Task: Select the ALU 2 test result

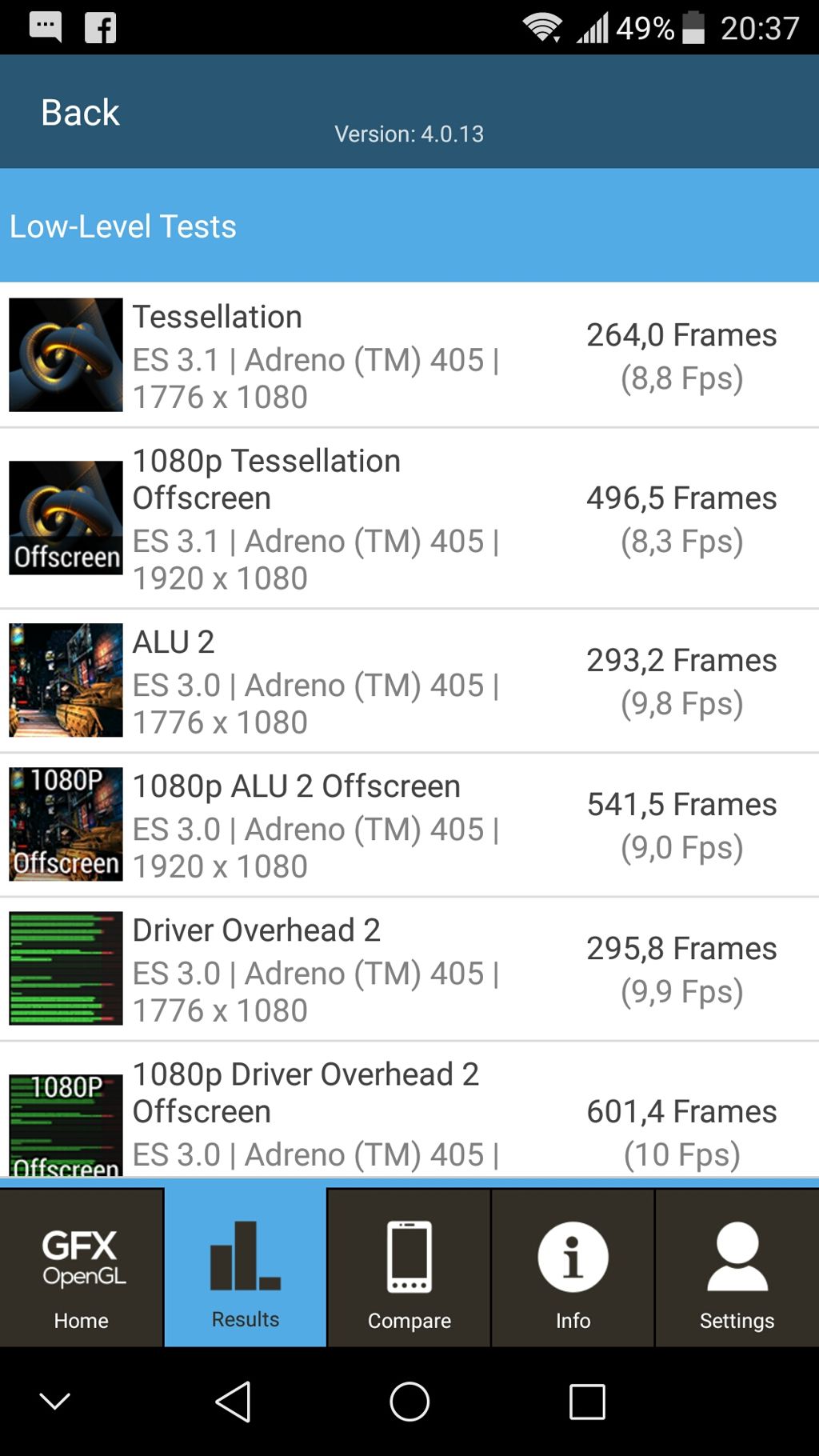Action: (x=409, y=681)
